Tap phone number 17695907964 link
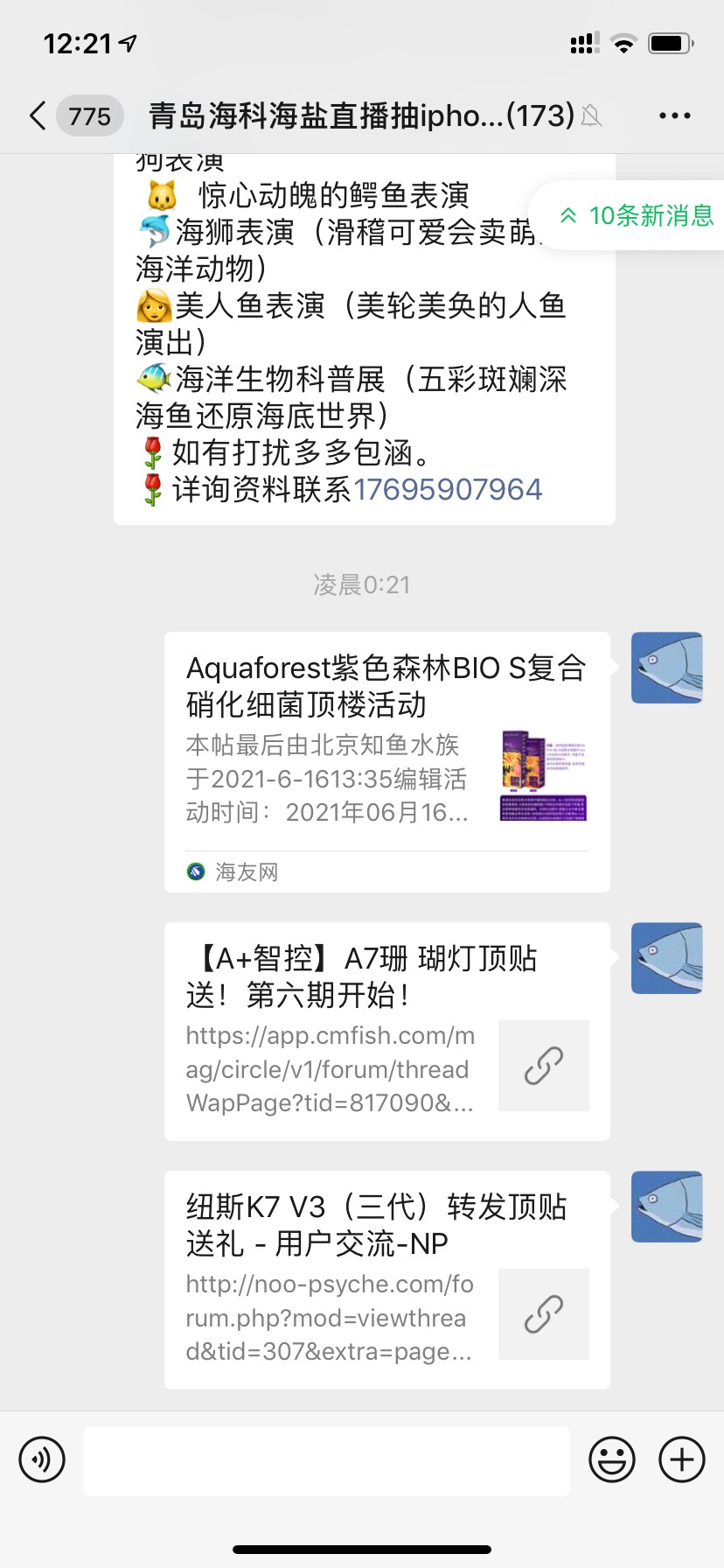The image size is (724, 1568). (x=448, y=489)
